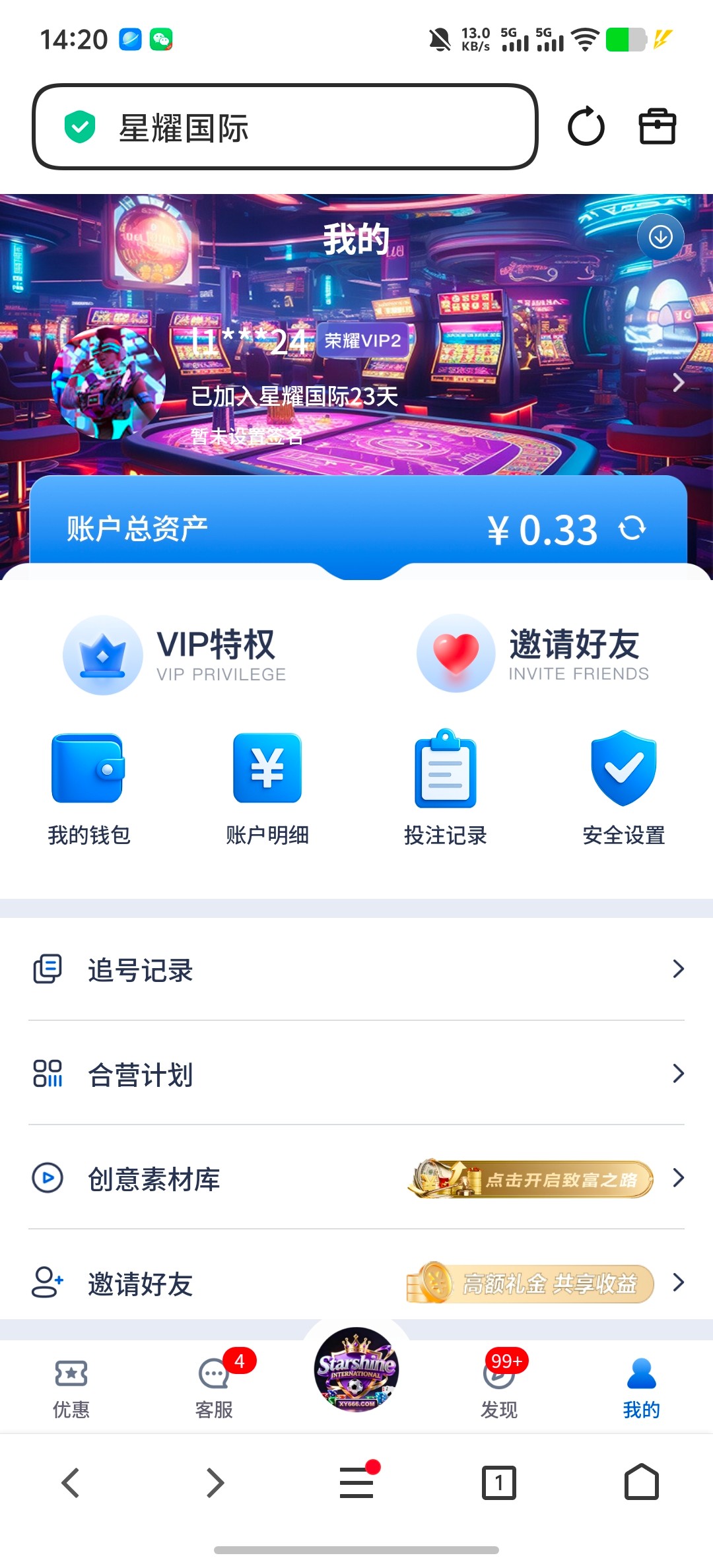Click the download arrow icon on the banner
Screen dimensions: 713x1568
[x=660, y=237]
